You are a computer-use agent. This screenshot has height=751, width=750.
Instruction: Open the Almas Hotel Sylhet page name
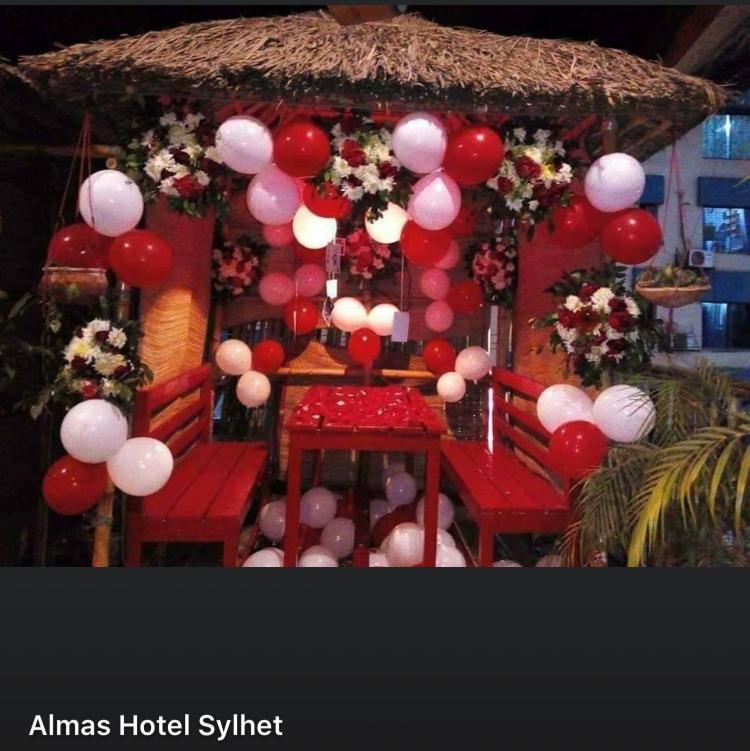tap(156, 725)
